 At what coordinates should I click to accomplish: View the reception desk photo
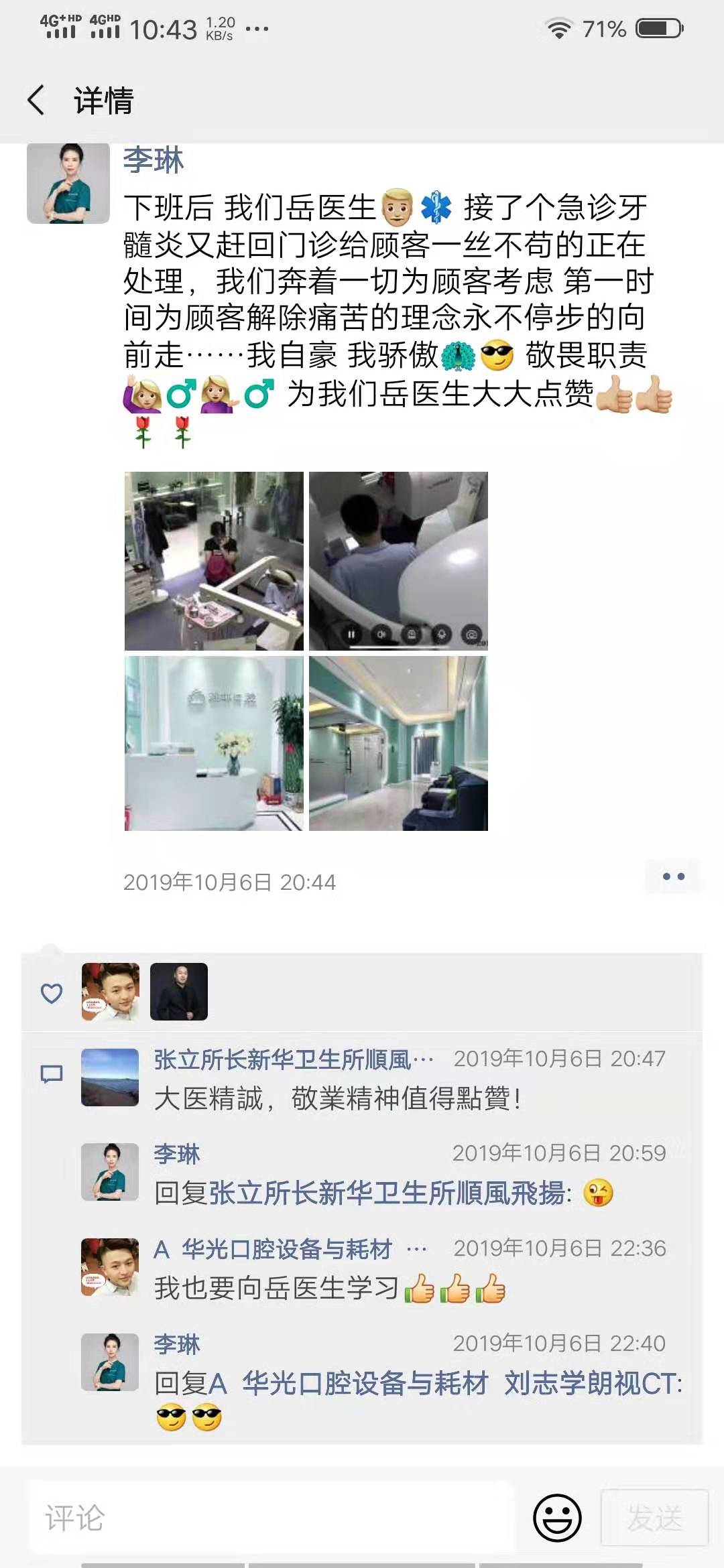coord(214,743)
